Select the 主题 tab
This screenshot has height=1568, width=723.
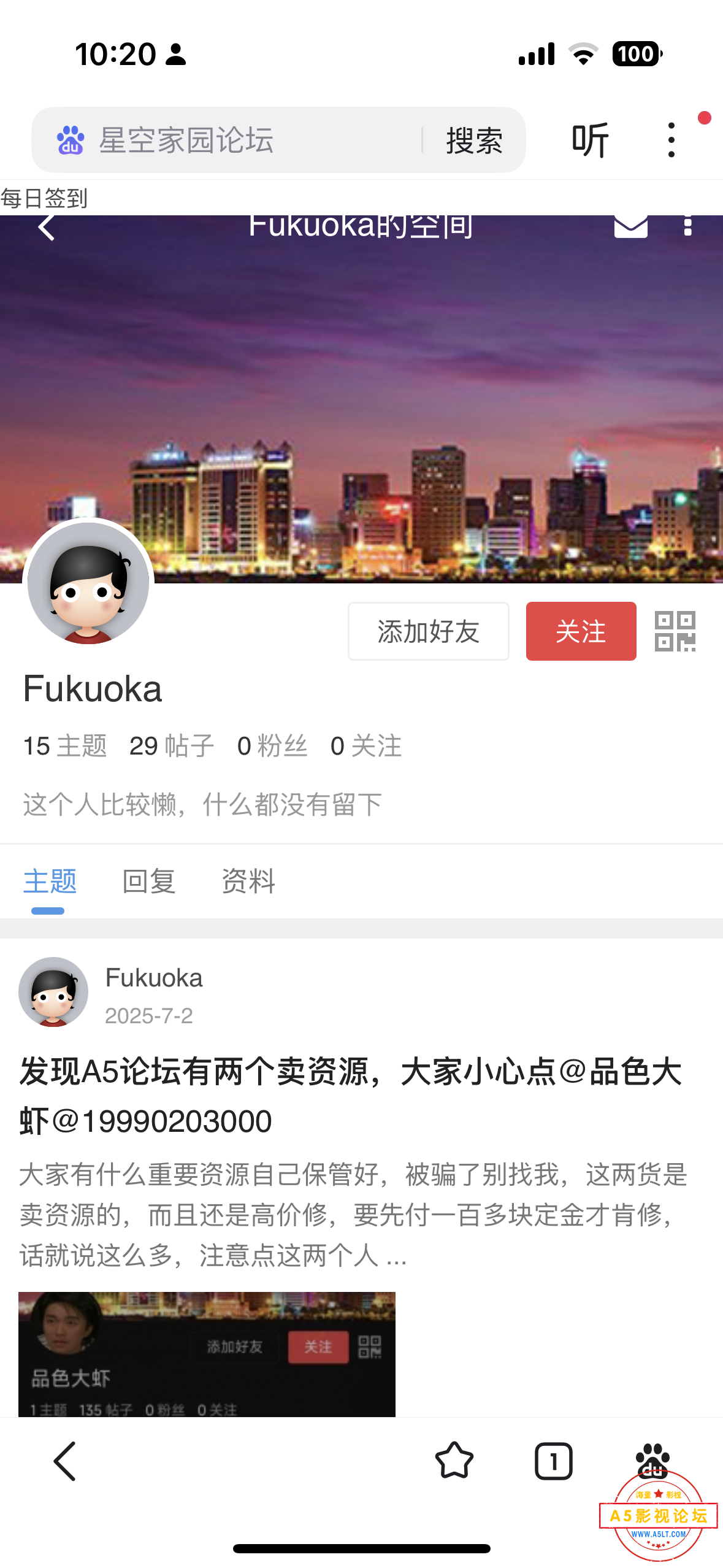[50, 881]
